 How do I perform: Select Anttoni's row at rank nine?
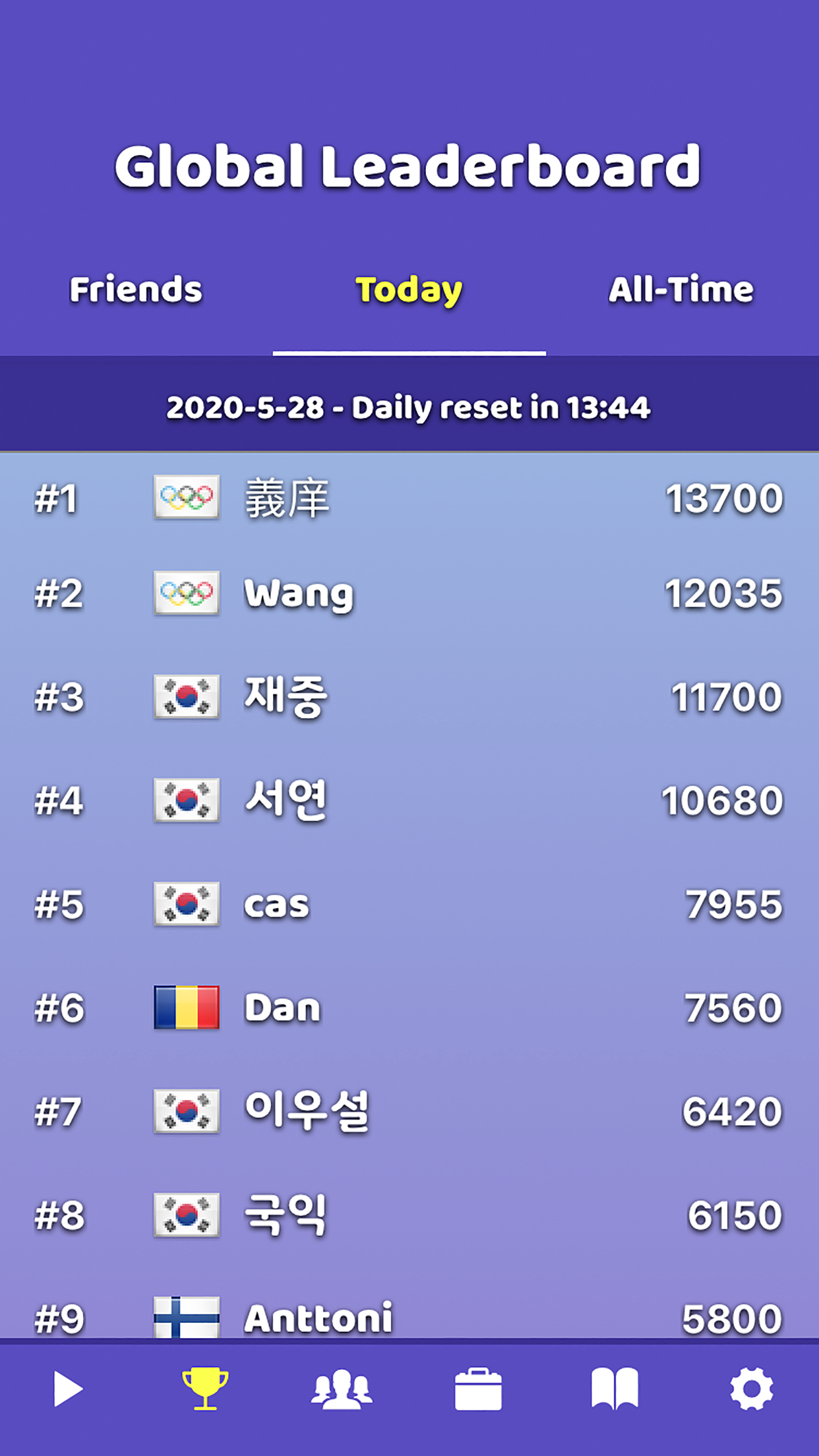tap(409, 1318)
